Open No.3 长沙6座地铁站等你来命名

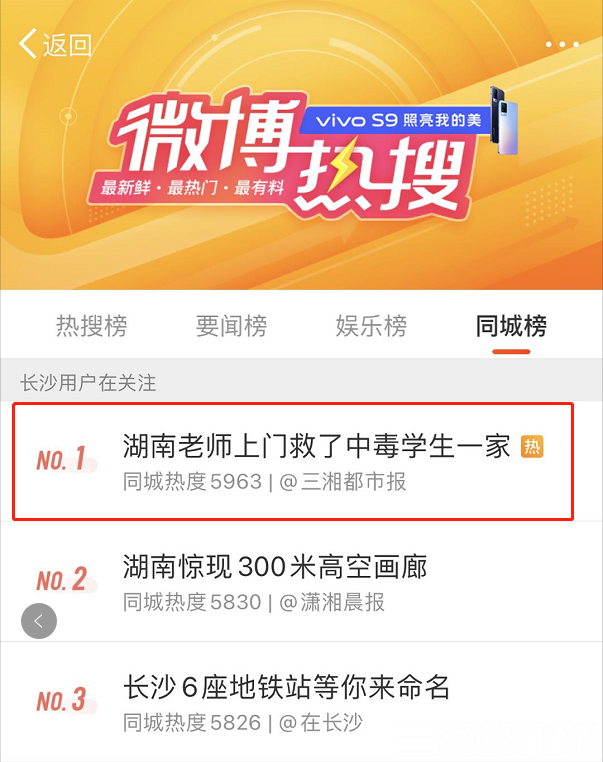tap(286, 688)
